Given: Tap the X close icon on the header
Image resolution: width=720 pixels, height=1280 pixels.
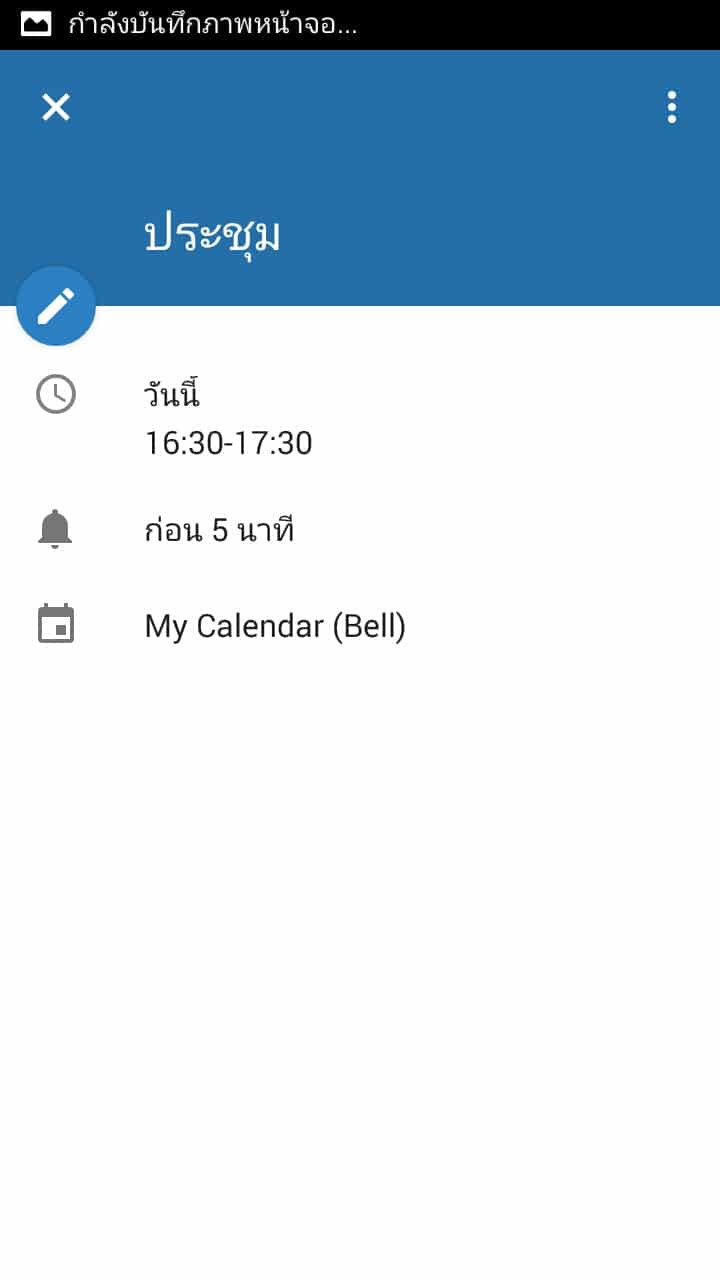Looking at the screenshot, I should pyautogui.click(x=55, y=107).
